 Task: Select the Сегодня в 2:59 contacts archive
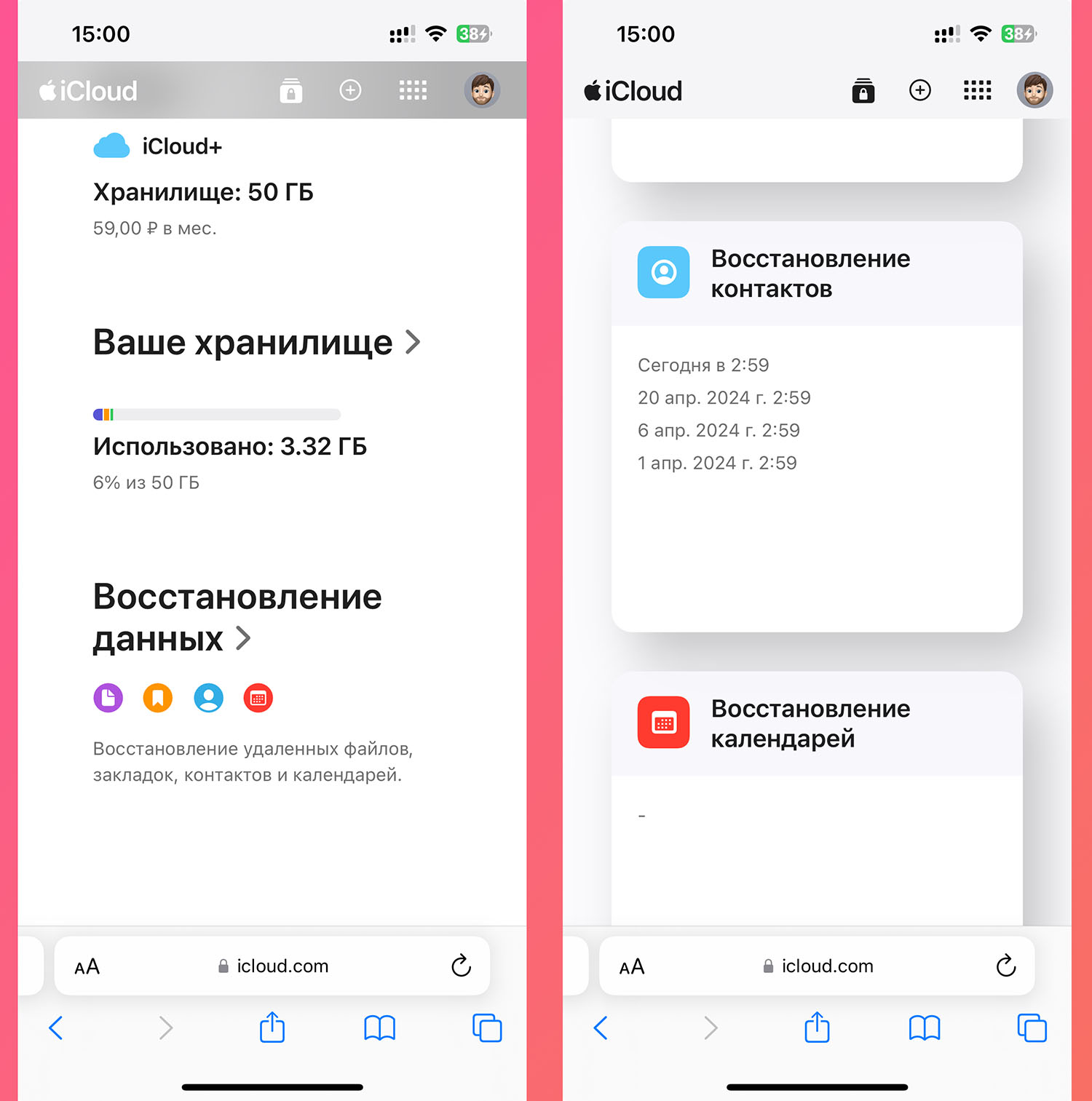tap(703, 365)
